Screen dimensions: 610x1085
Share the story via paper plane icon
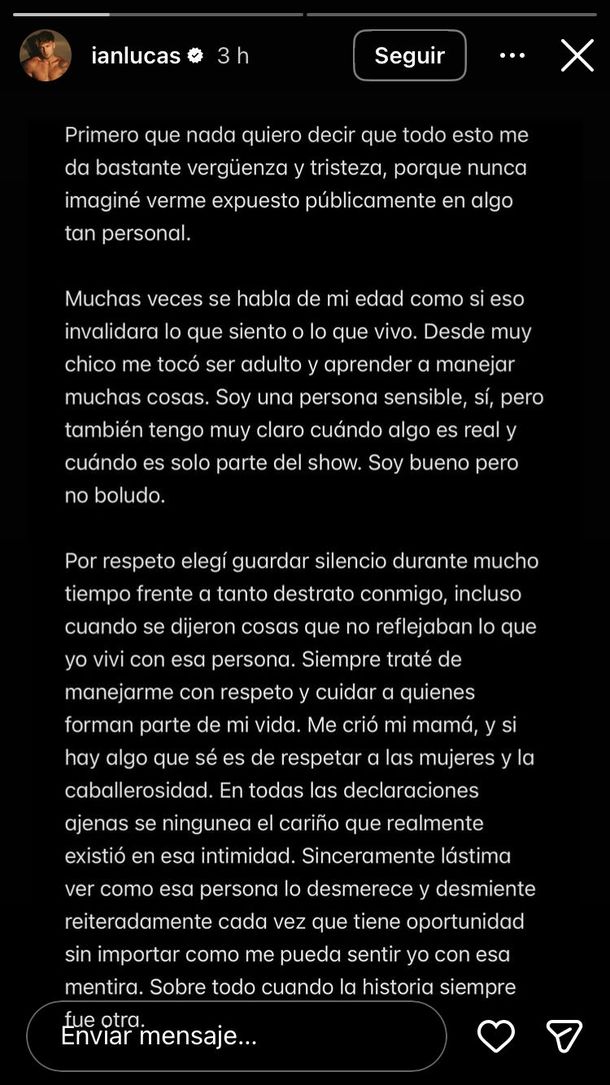click(564, 1036)
